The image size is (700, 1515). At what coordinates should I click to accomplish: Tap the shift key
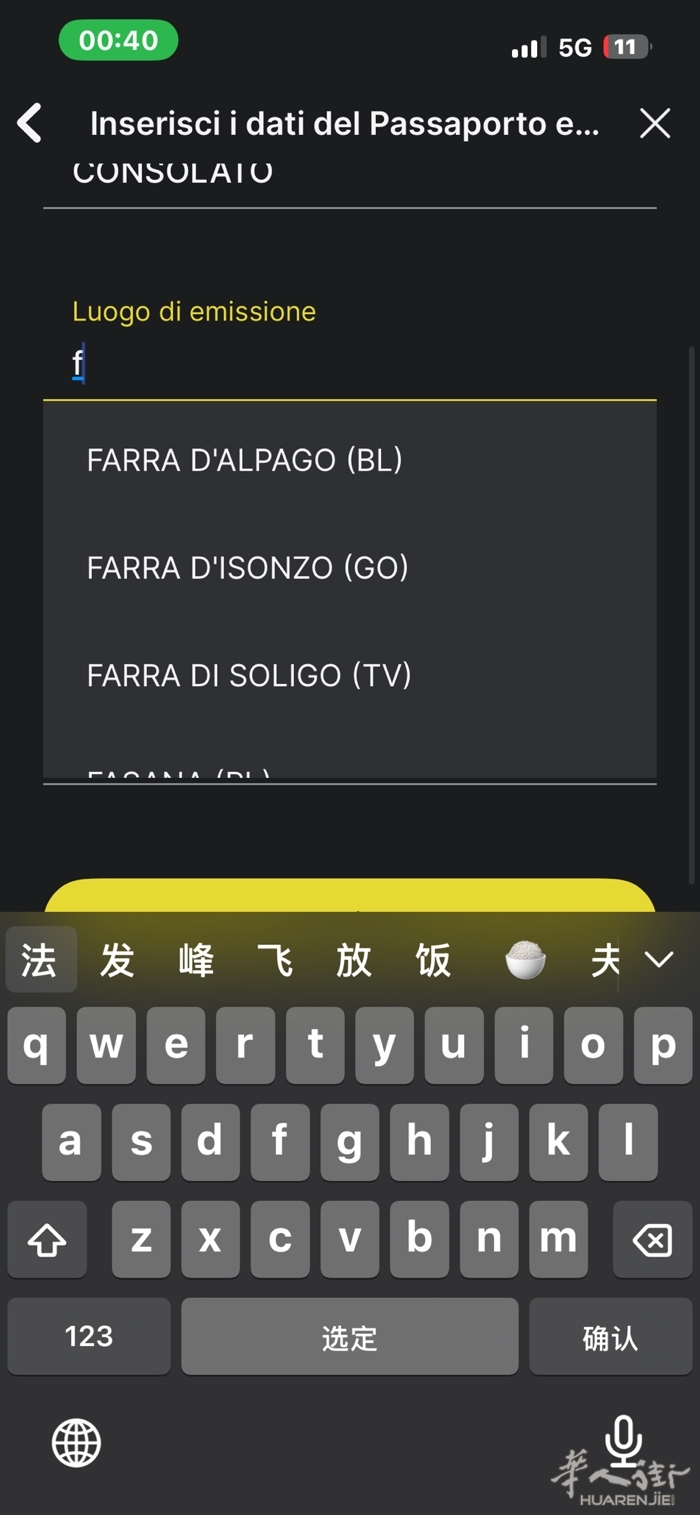click(47, 1240)
